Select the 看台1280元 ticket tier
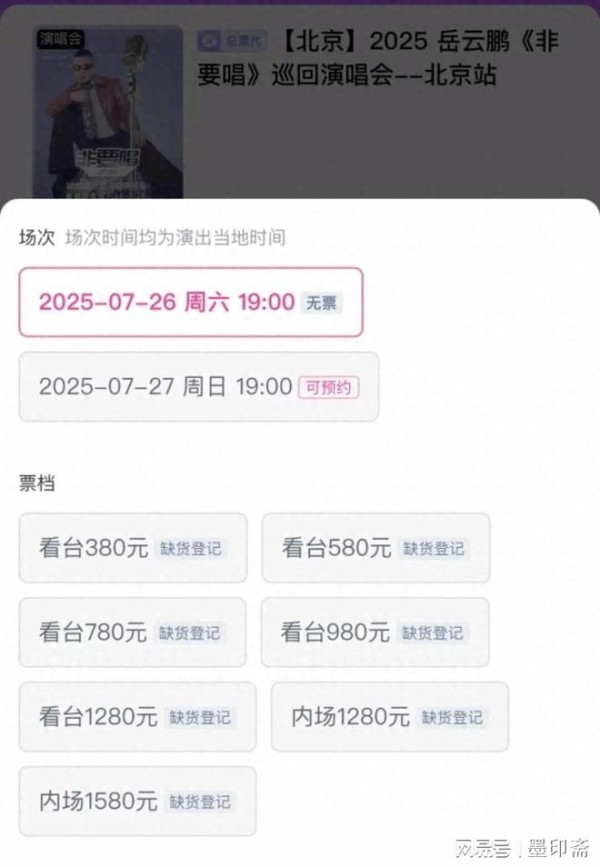The width and height of the screenshot is (600, 867). click(137, 717)
